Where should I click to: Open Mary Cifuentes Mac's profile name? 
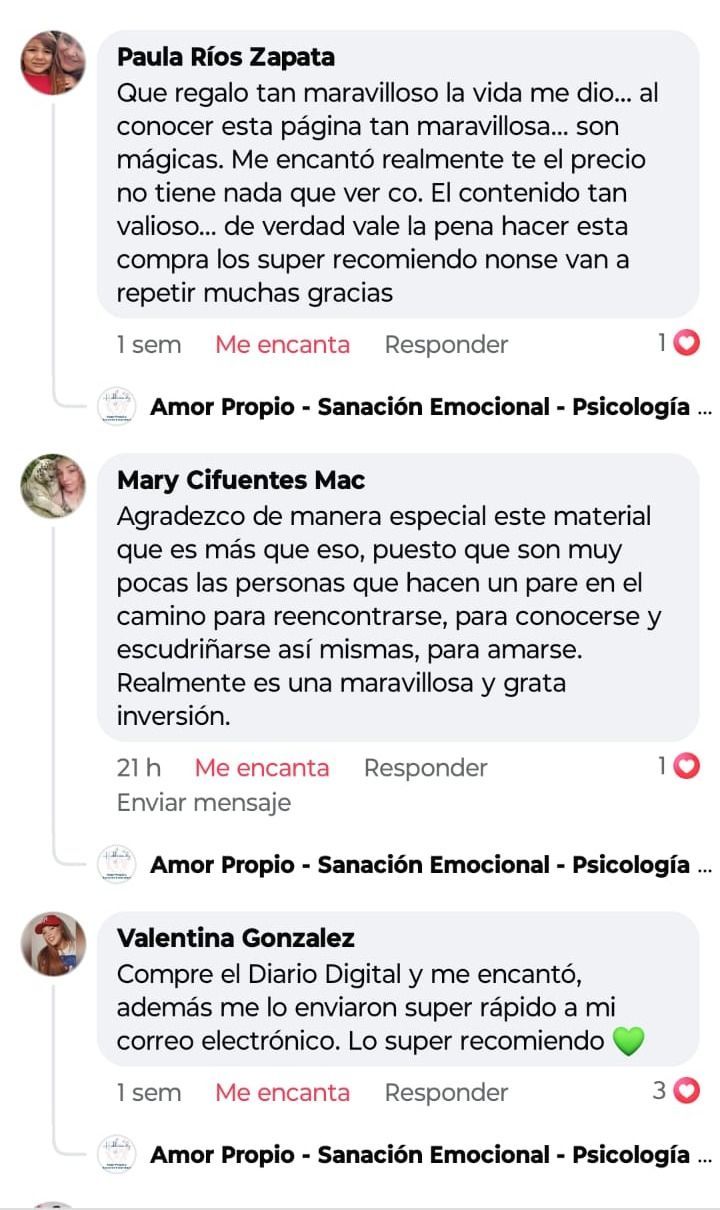tap(241, 480)
